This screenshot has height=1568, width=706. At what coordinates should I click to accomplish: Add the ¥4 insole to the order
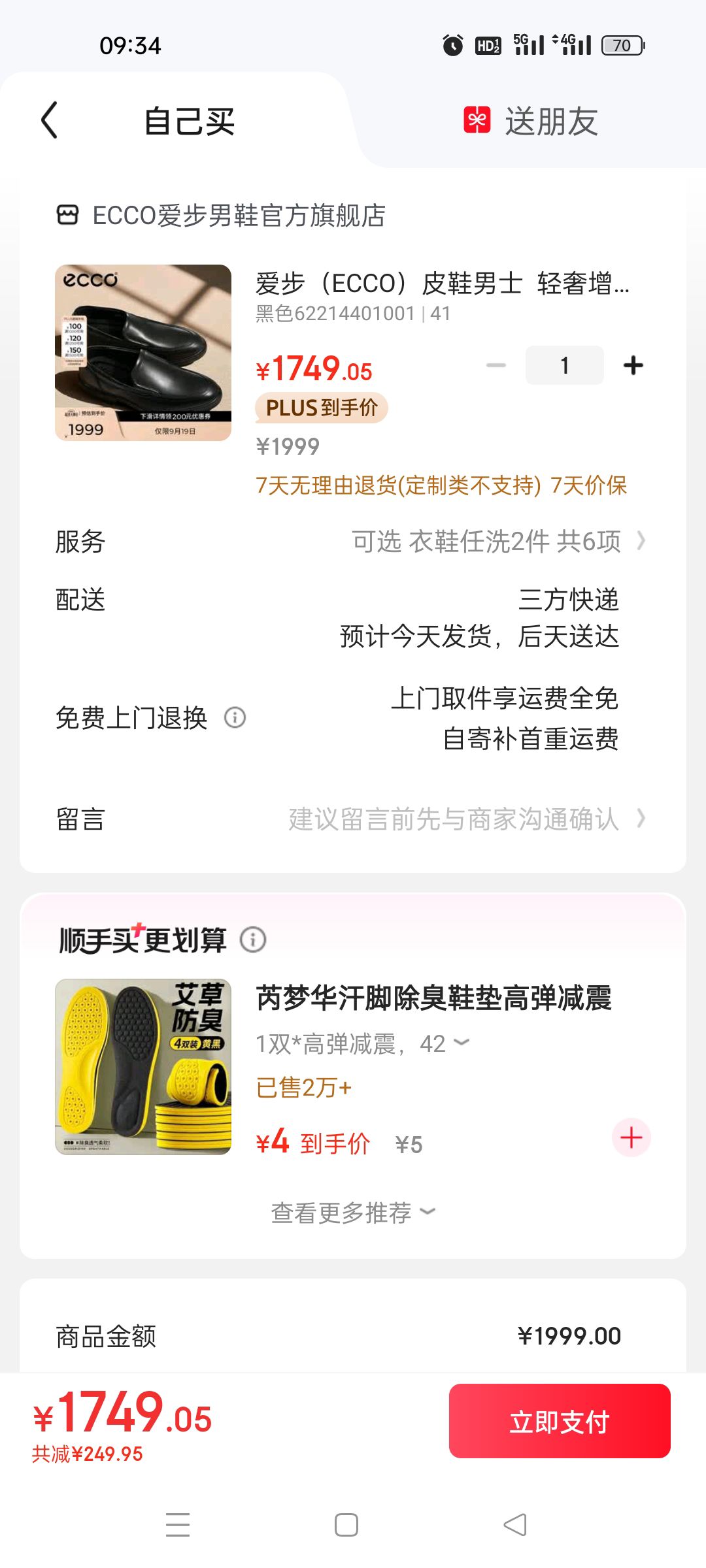click(x=631, y=1137)
